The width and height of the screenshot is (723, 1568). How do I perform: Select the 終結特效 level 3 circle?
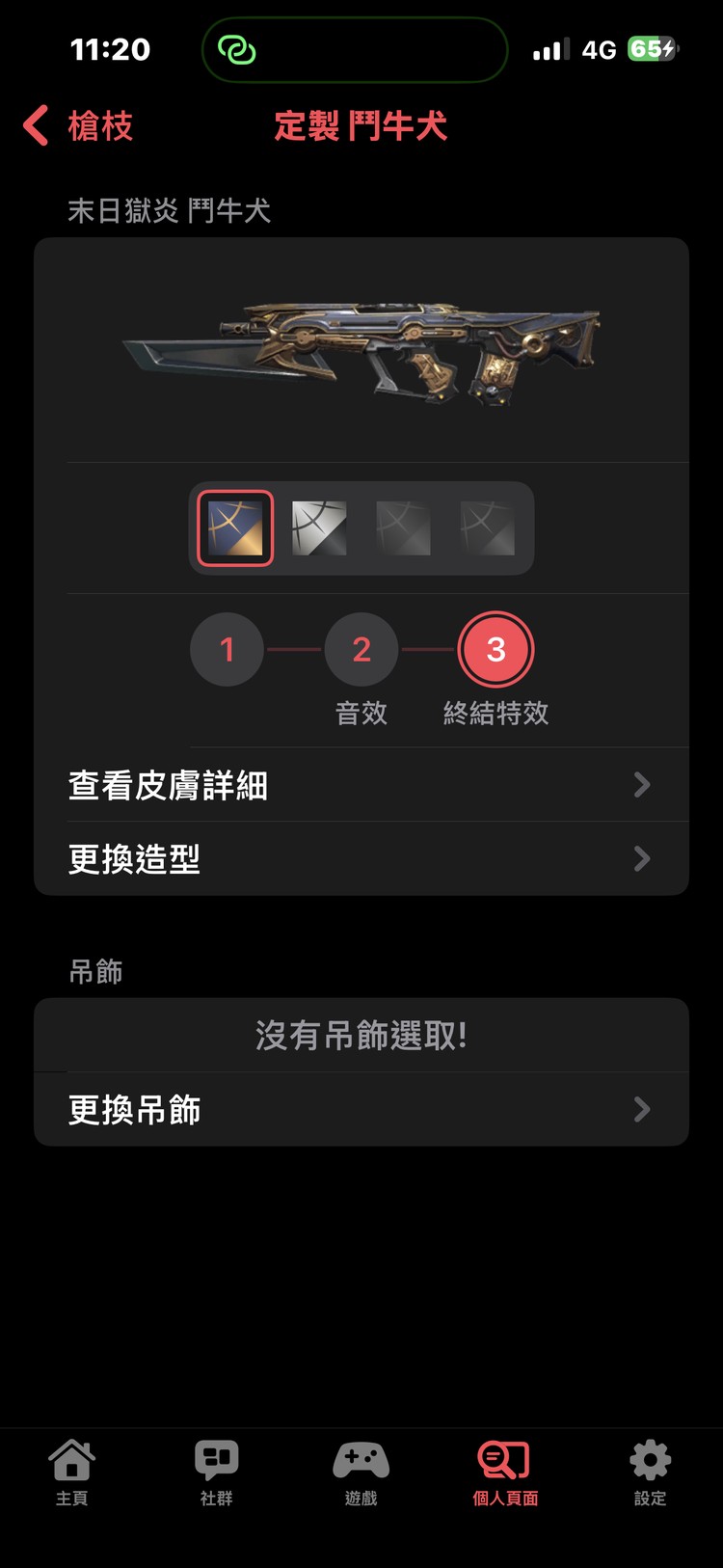(496, 650)
